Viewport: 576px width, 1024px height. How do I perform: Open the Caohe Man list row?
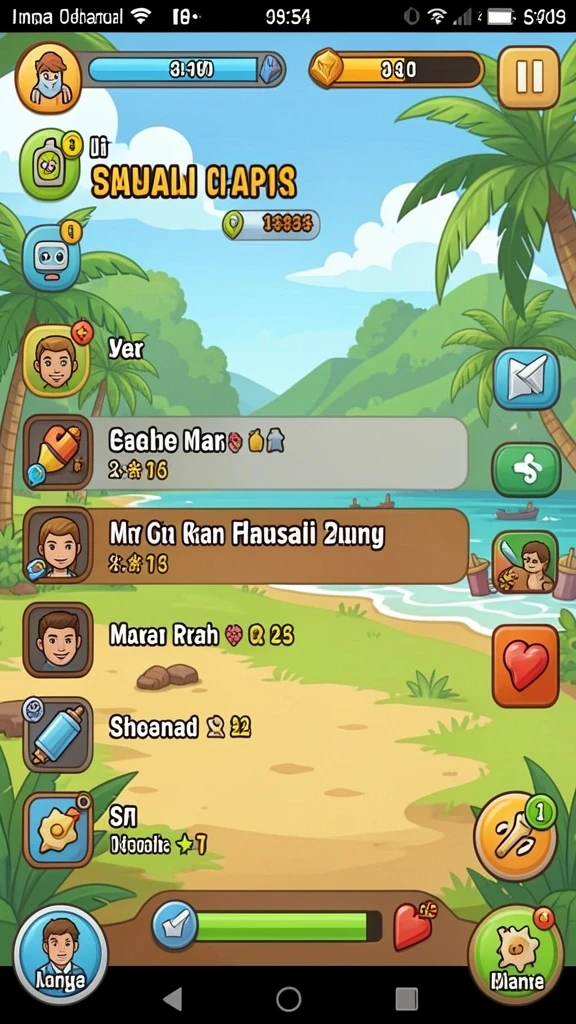(246, 453)
